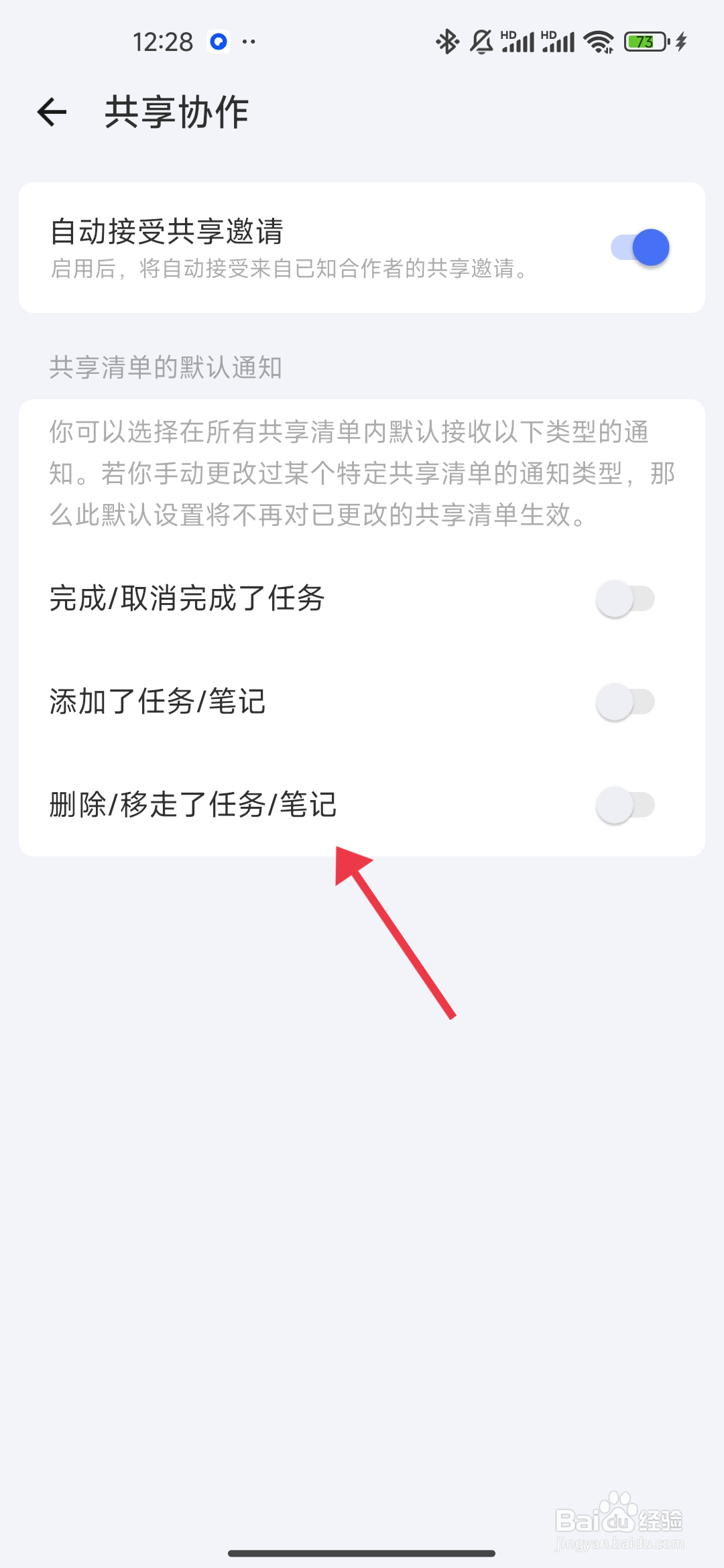Click the muted notifications bell icon

(x=480, y=42)
